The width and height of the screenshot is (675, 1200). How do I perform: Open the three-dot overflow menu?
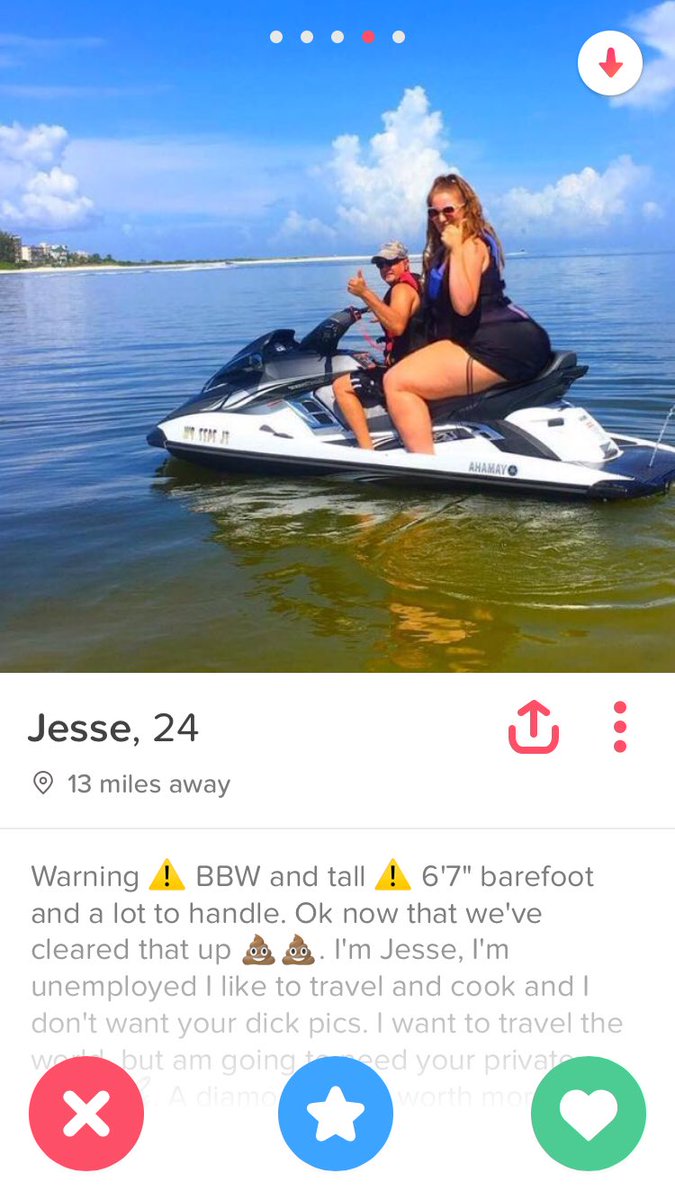tap(620, 726)
